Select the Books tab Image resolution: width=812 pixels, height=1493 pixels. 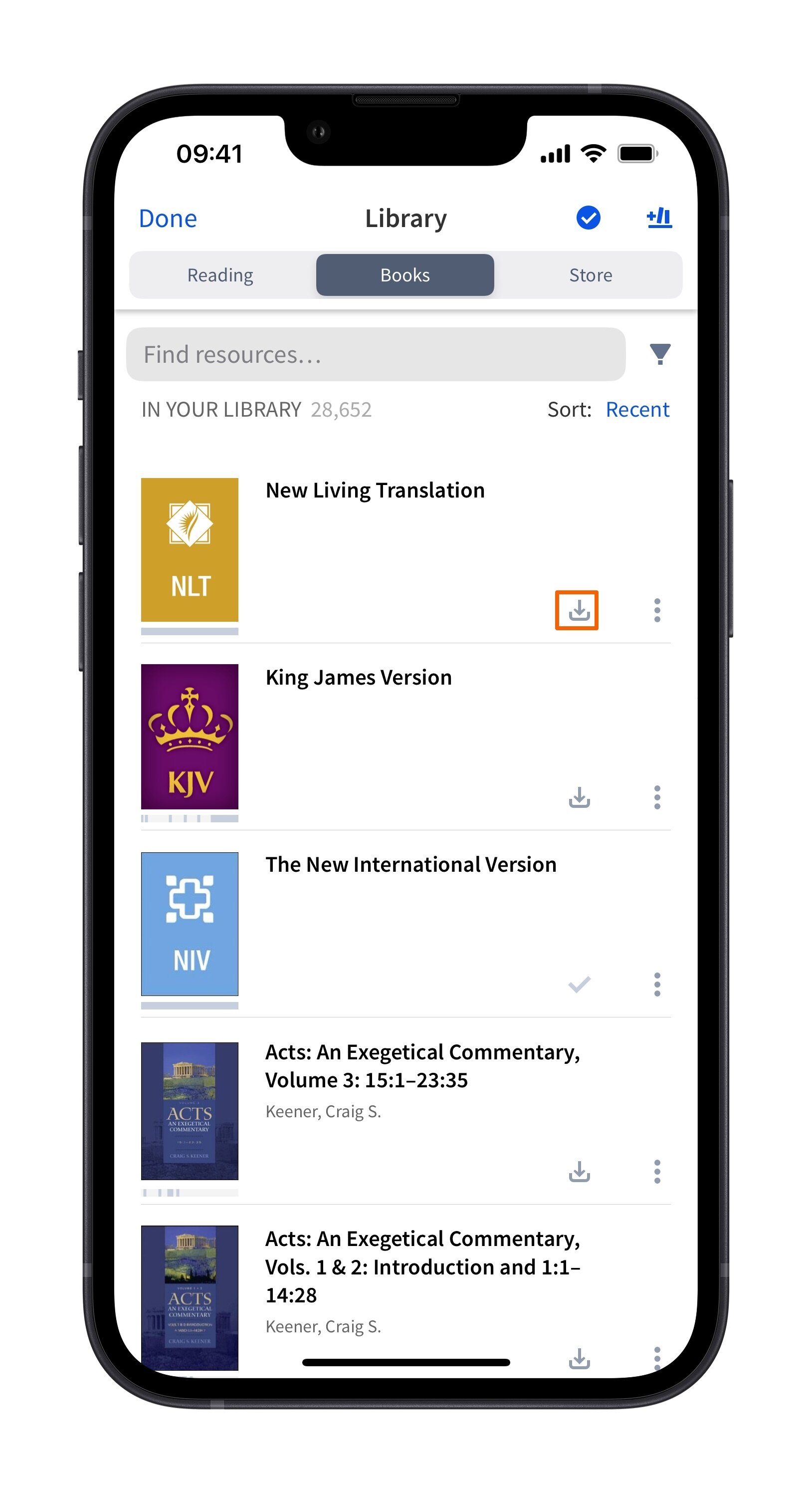405,275
